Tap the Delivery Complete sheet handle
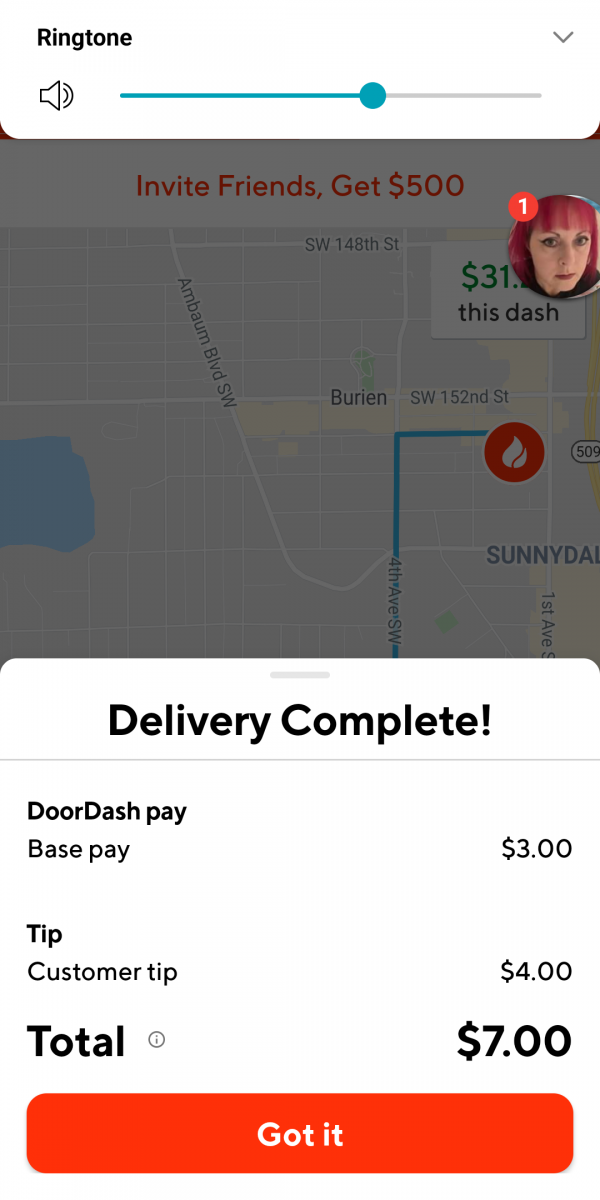 [300, 675]
